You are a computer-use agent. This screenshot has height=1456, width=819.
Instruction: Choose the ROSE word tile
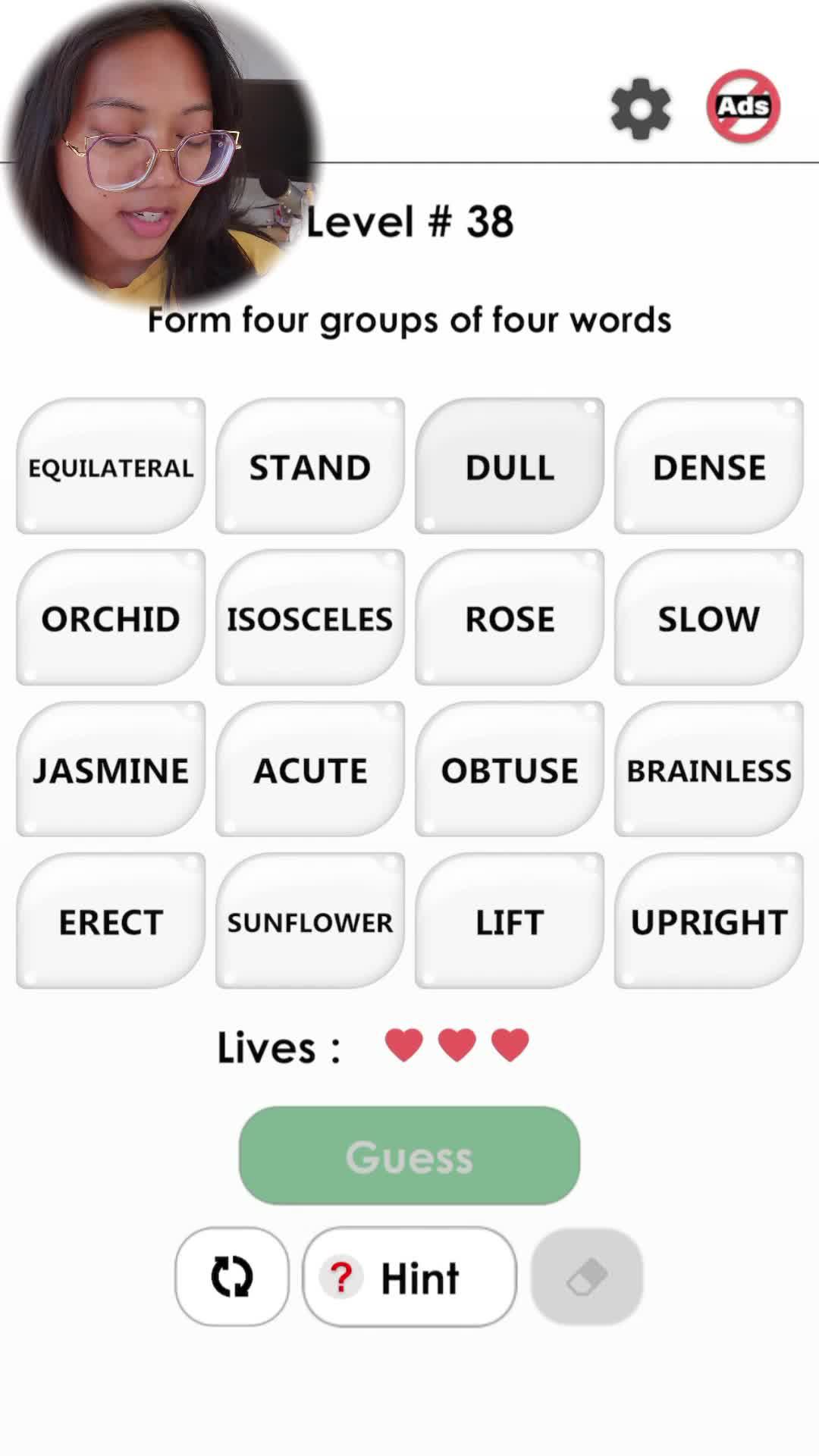point(510,618)
